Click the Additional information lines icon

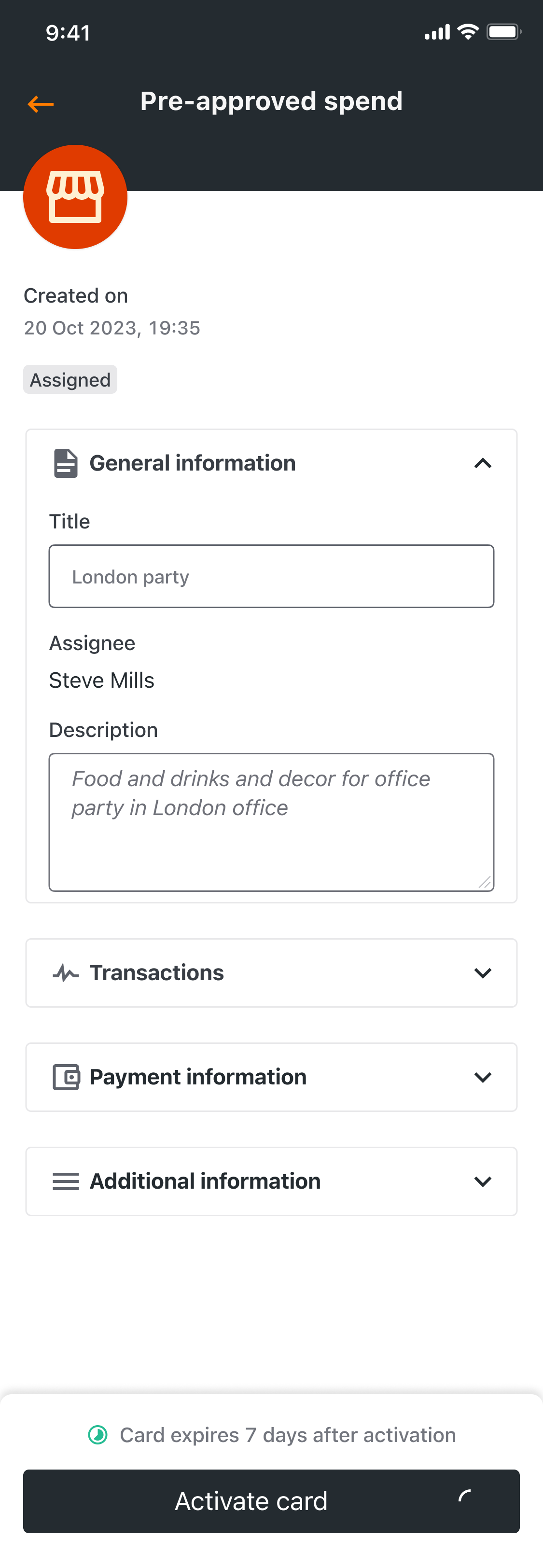point(65,1181)
